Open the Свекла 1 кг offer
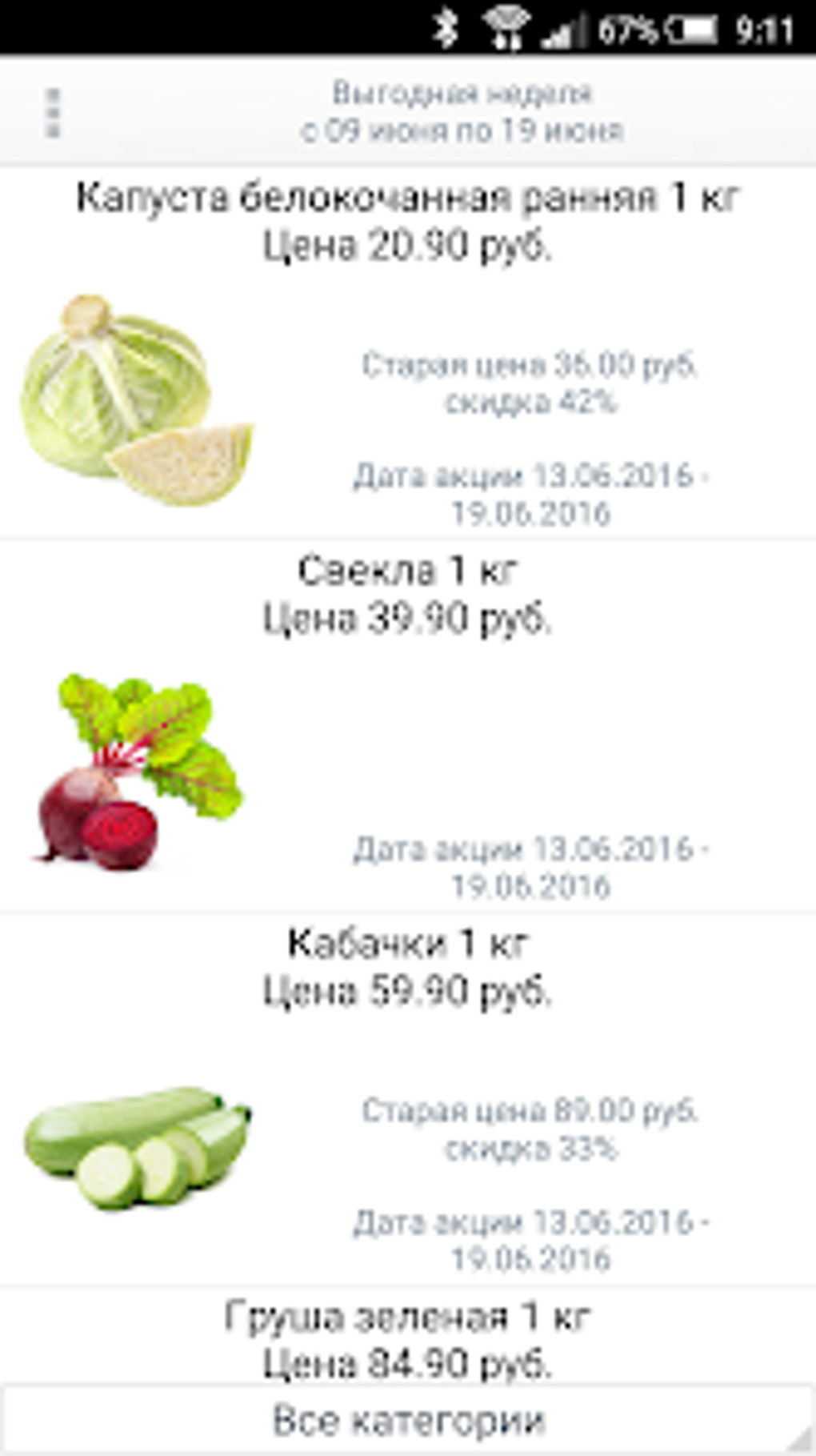This screenshot has height=1456, width=816. pyautogui.click(x=408, y=572)
